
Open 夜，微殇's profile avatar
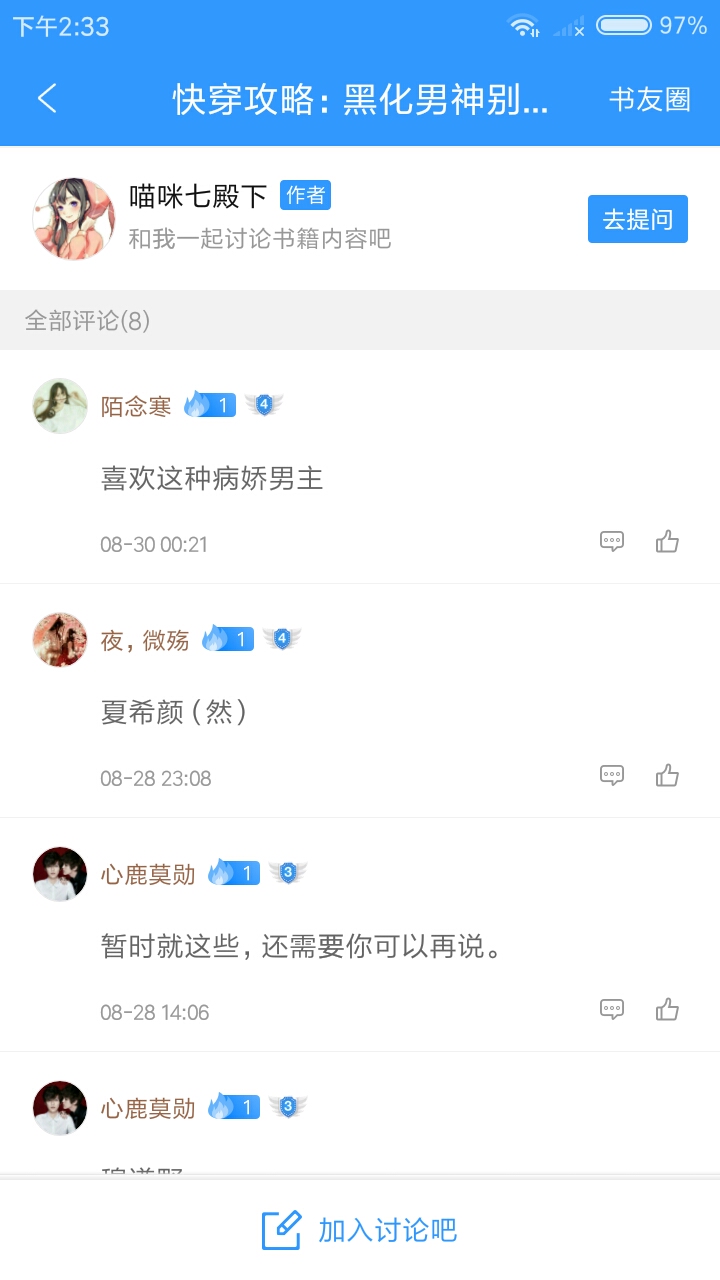click(60, 640)
